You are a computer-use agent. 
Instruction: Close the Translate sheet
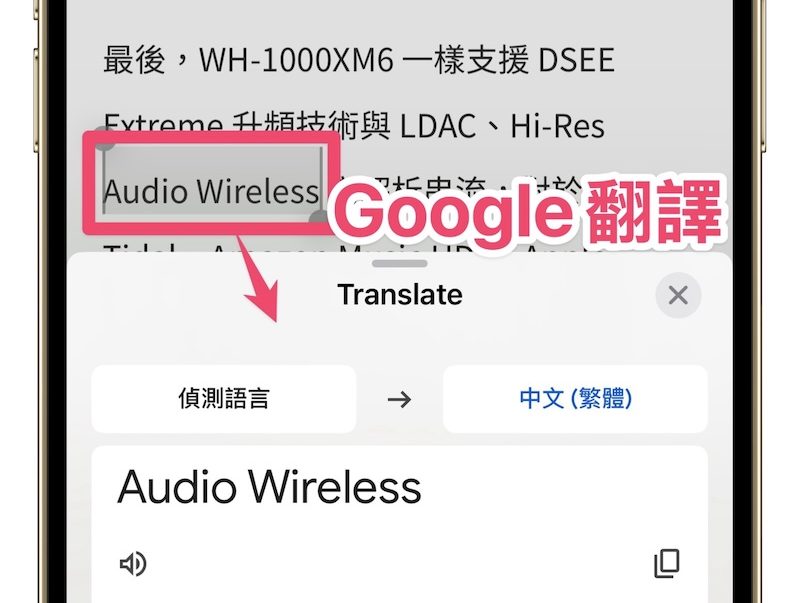(678, 296)
